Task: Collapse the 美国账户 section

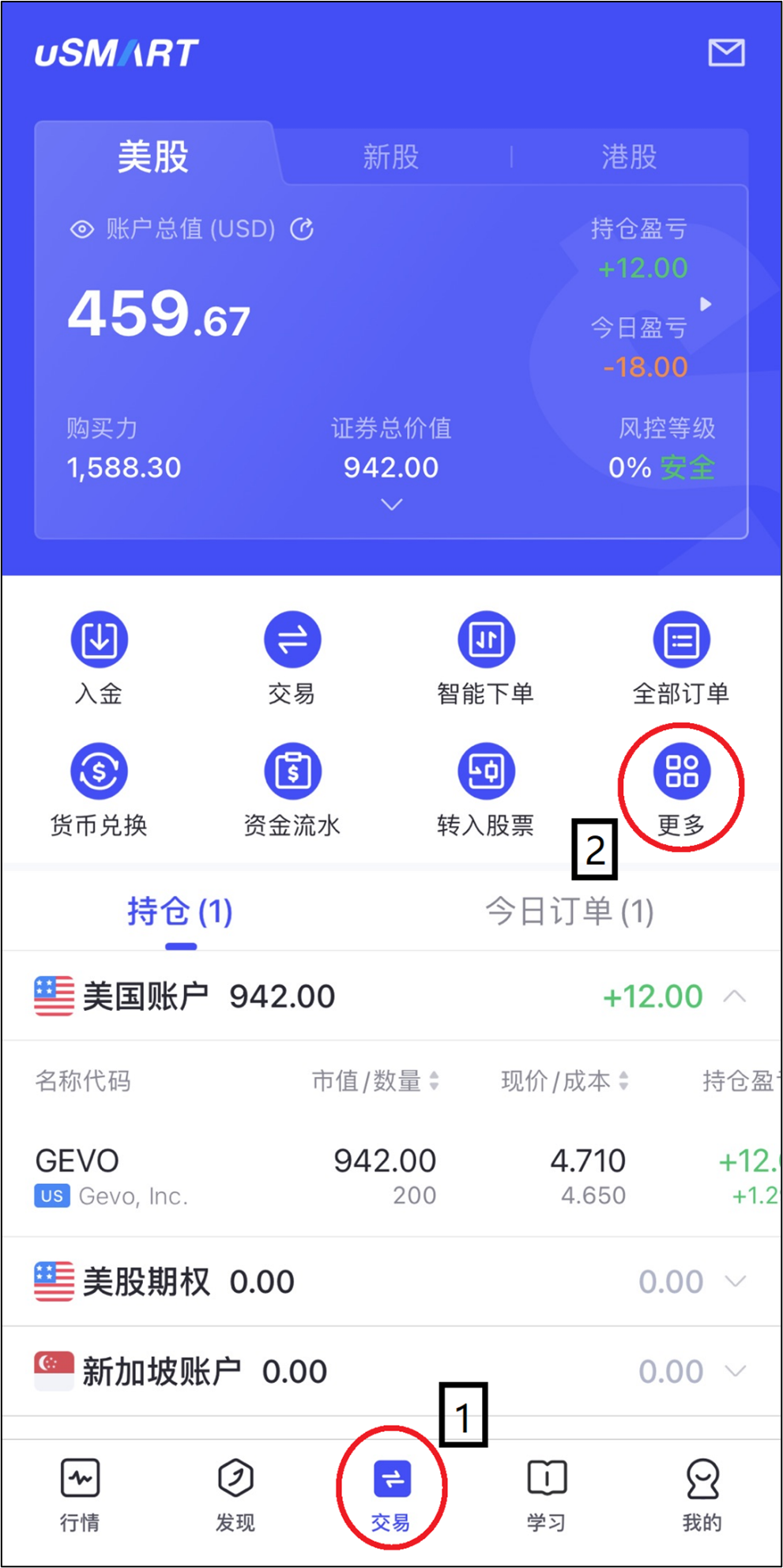Action: pyautogui.click(x=734, y=996)
